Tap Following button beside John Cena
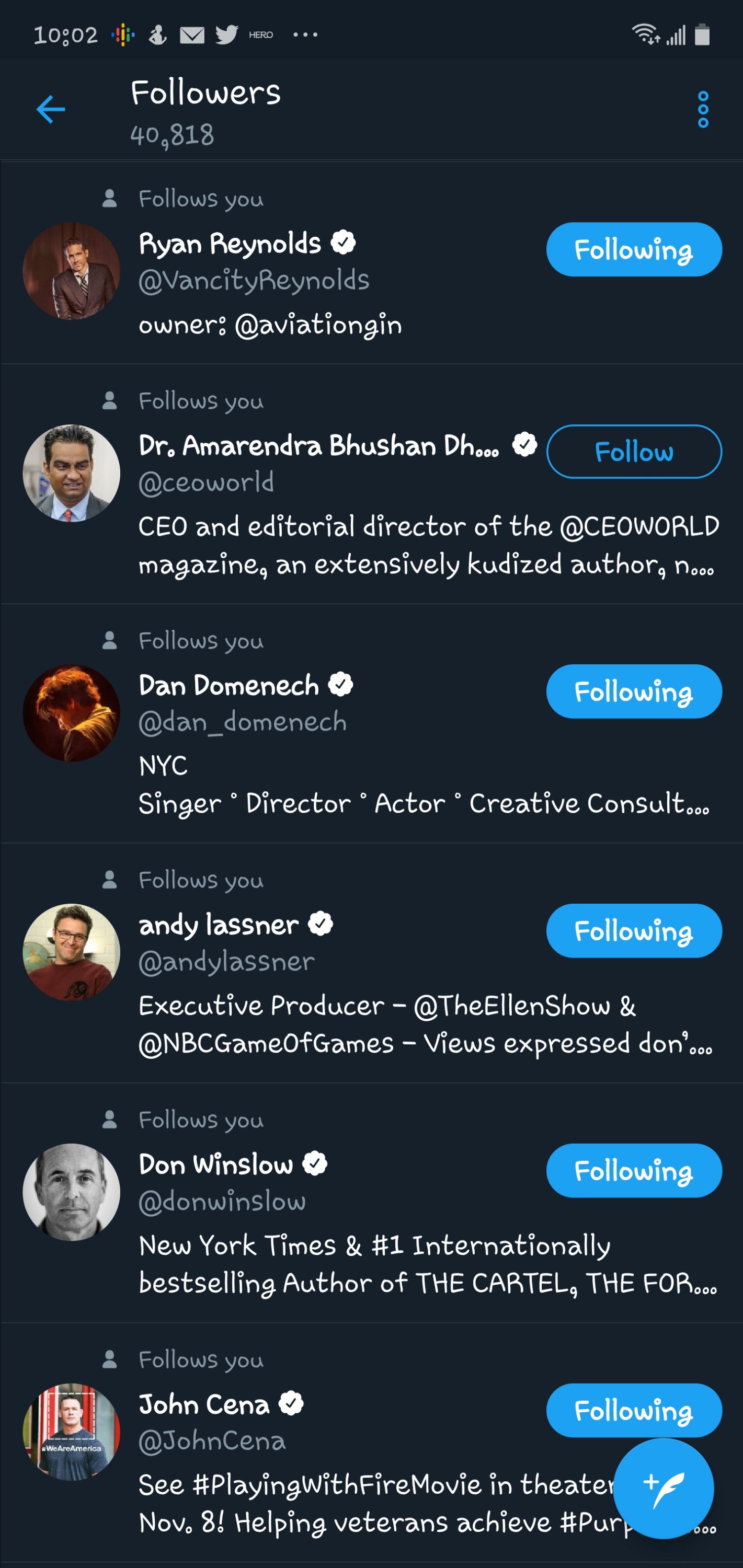 [x=633, y=1410]
